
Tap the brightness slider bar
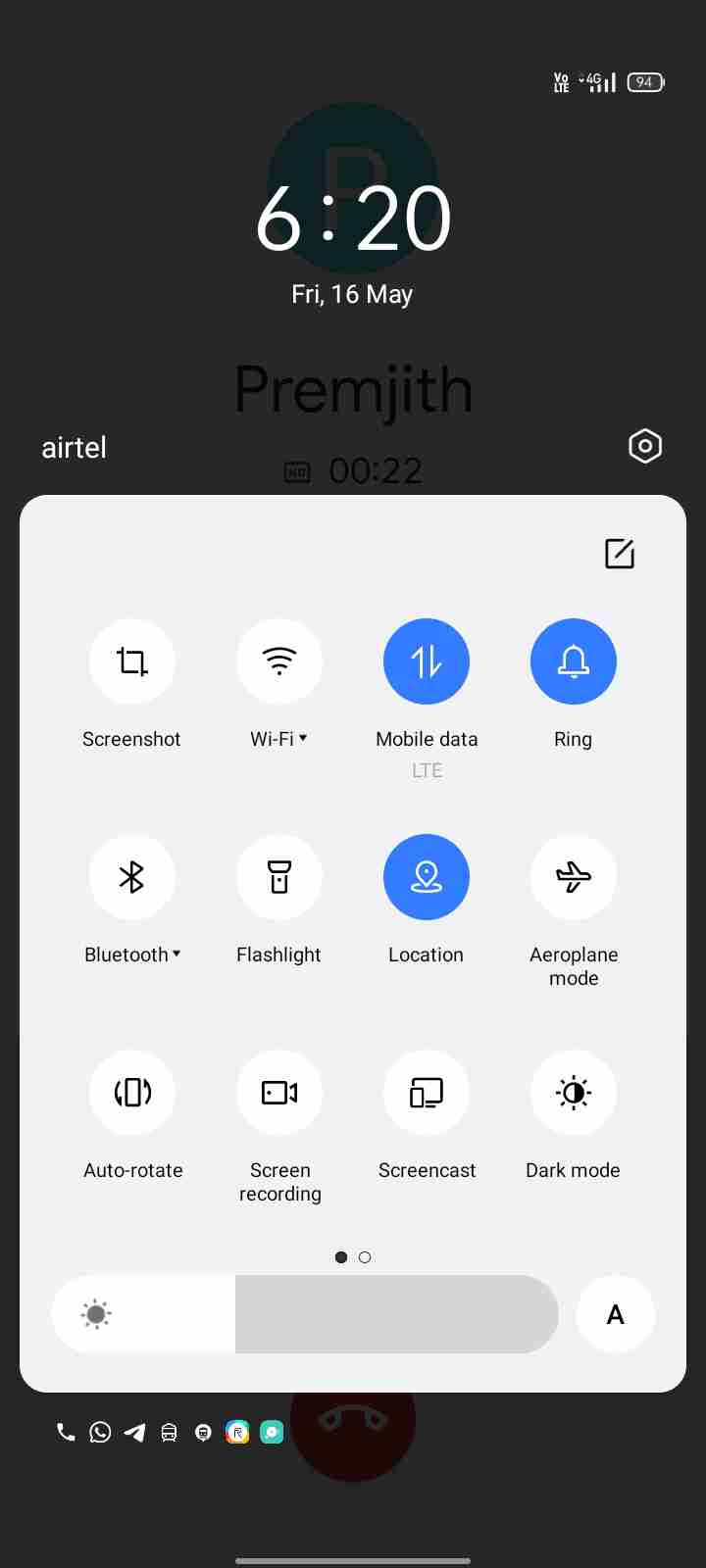305,1314
